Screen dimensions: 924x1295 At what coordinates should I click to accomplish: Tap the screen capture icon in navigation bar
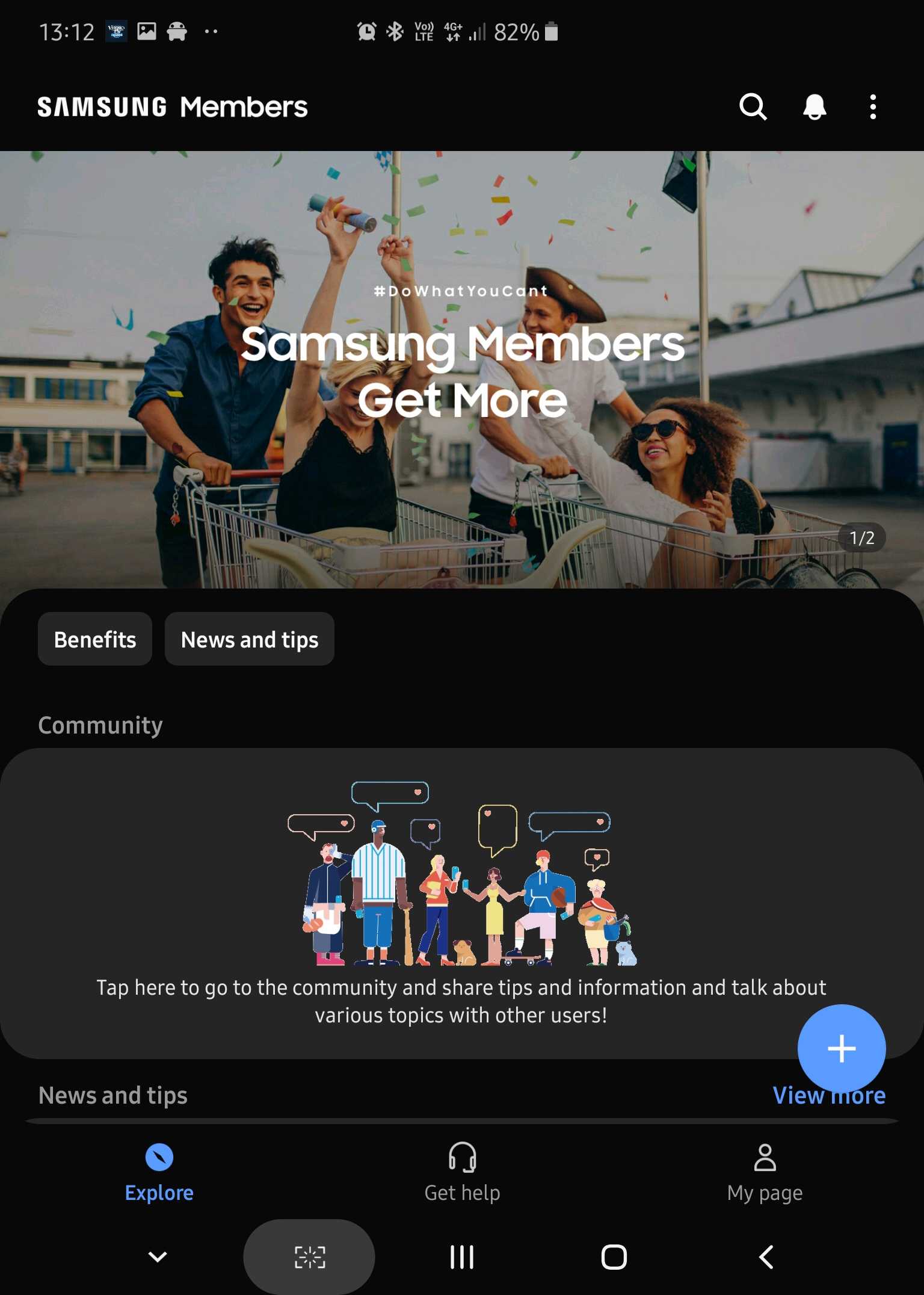click(309, 1256)
